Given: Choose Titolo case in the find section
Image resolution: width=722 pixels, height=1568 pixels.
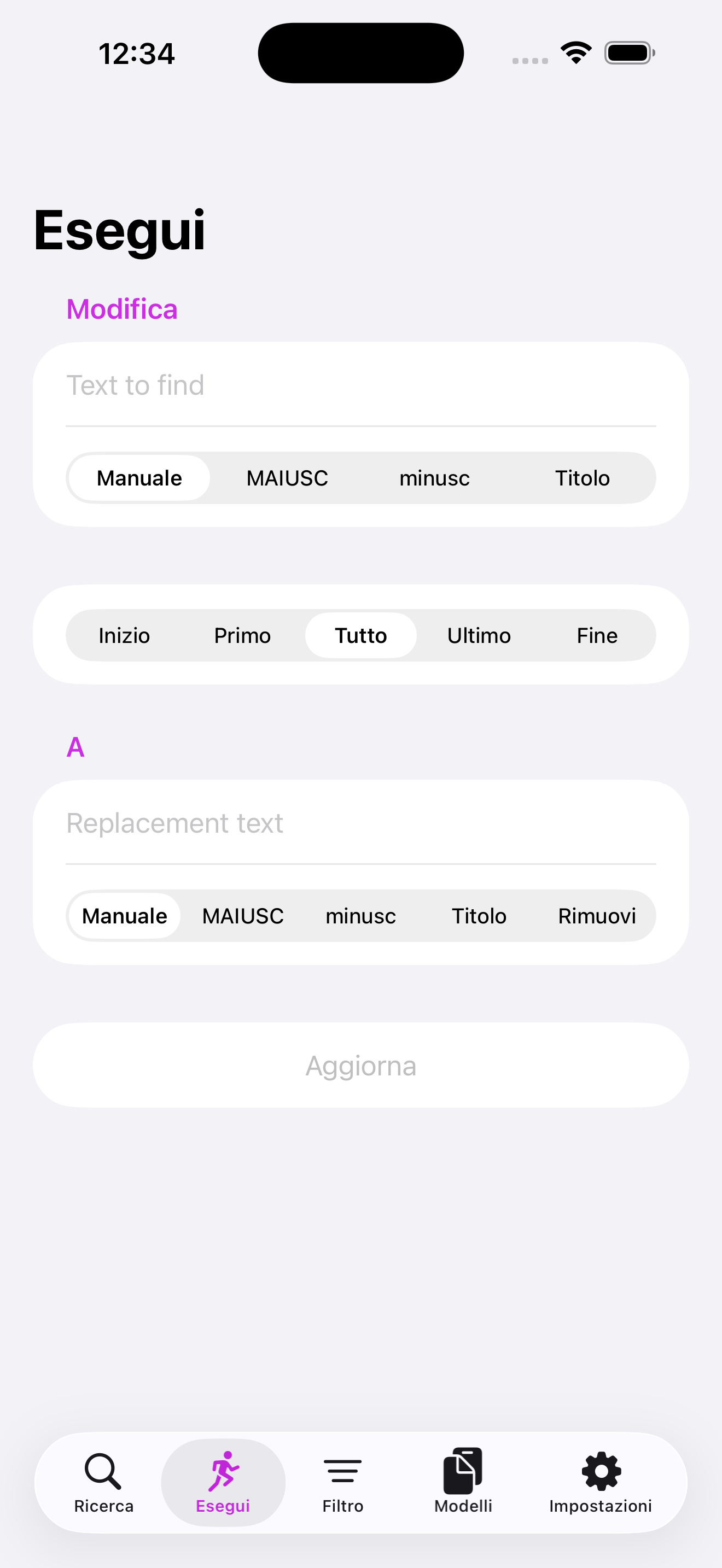Looking at the screenshot, I should pos(583,478).
